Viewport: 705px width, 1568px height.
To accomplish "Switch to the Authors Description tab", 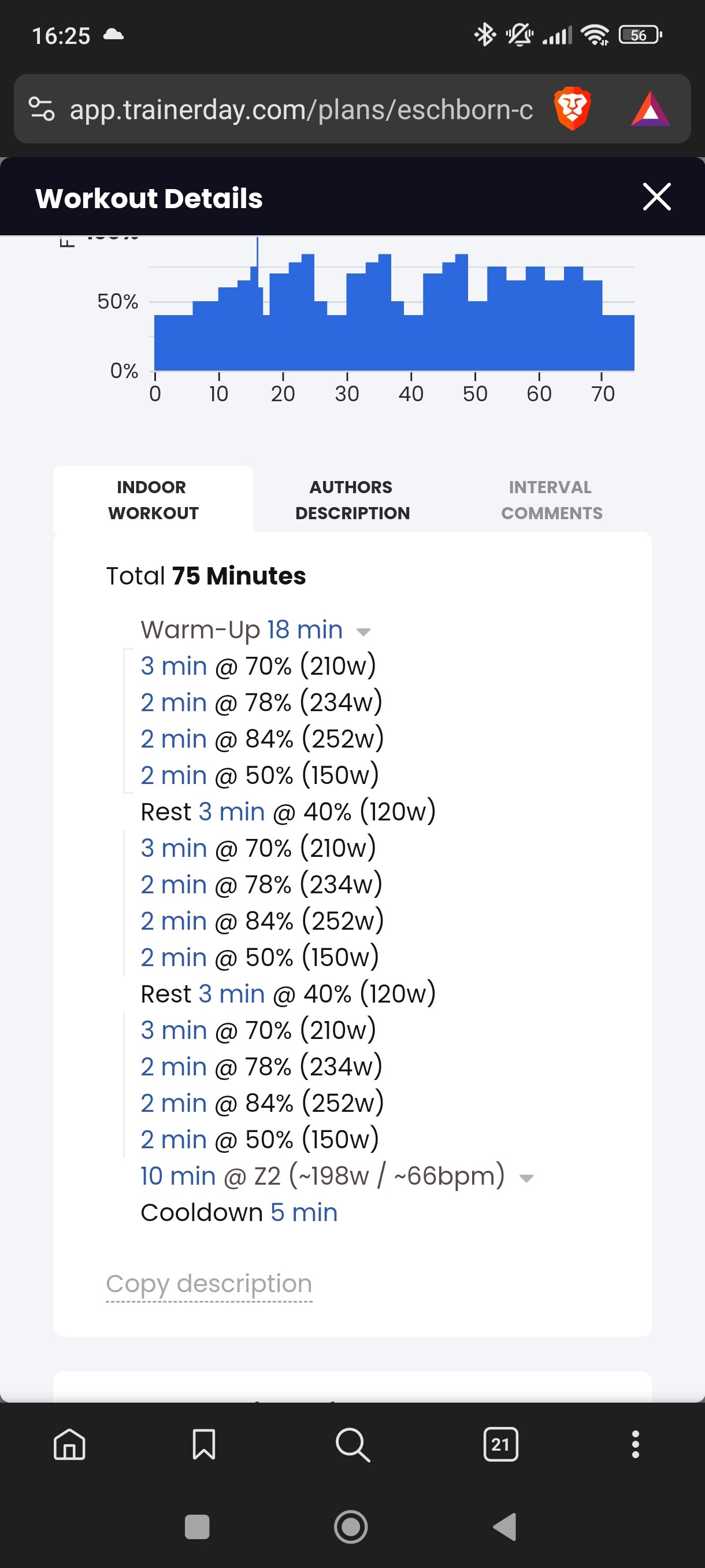I will point(352,500).
